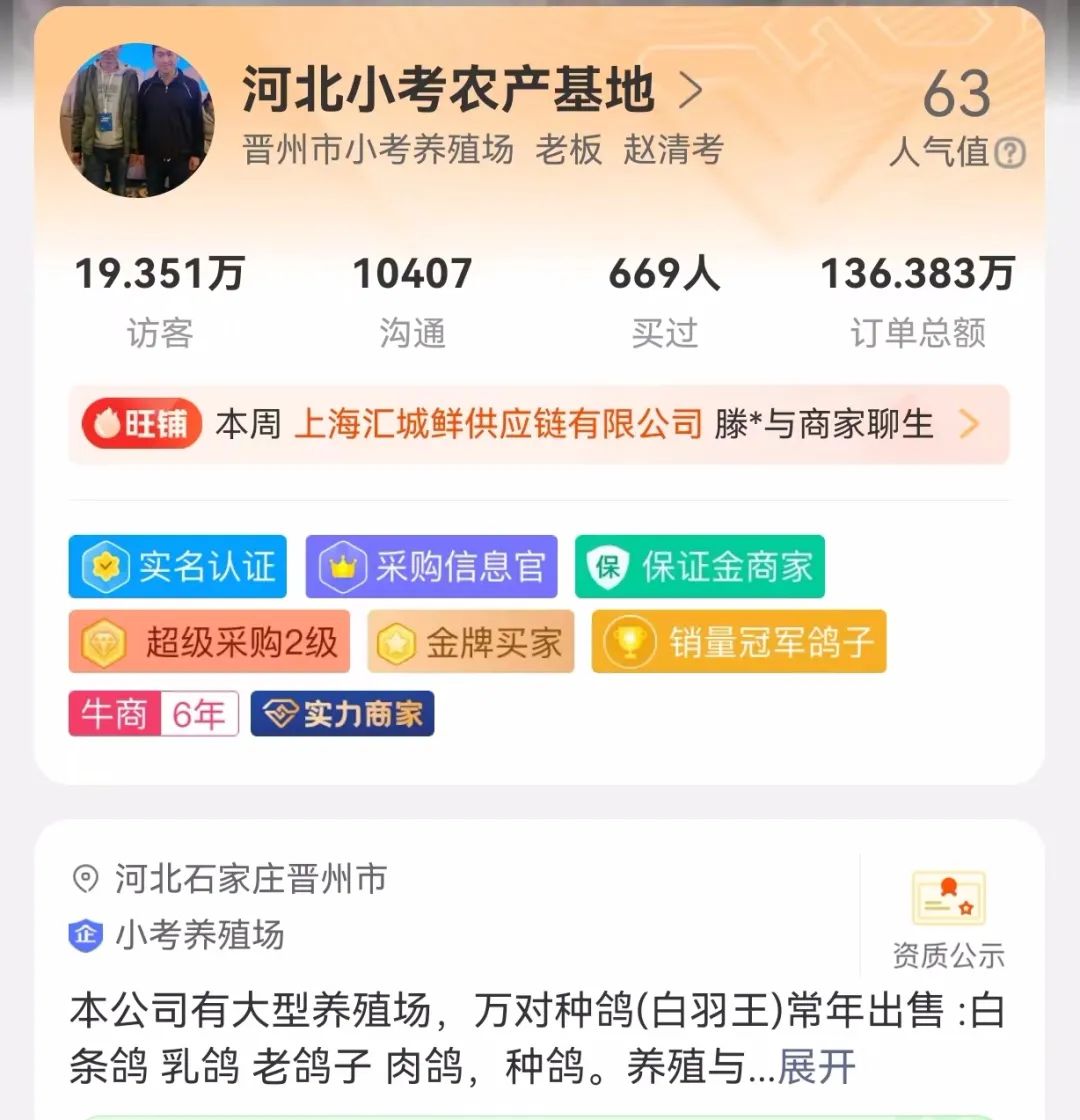This screenshot has height=1120, width=1080.
Task: Tap the 牛商 6年 tag
Action: 153,714
